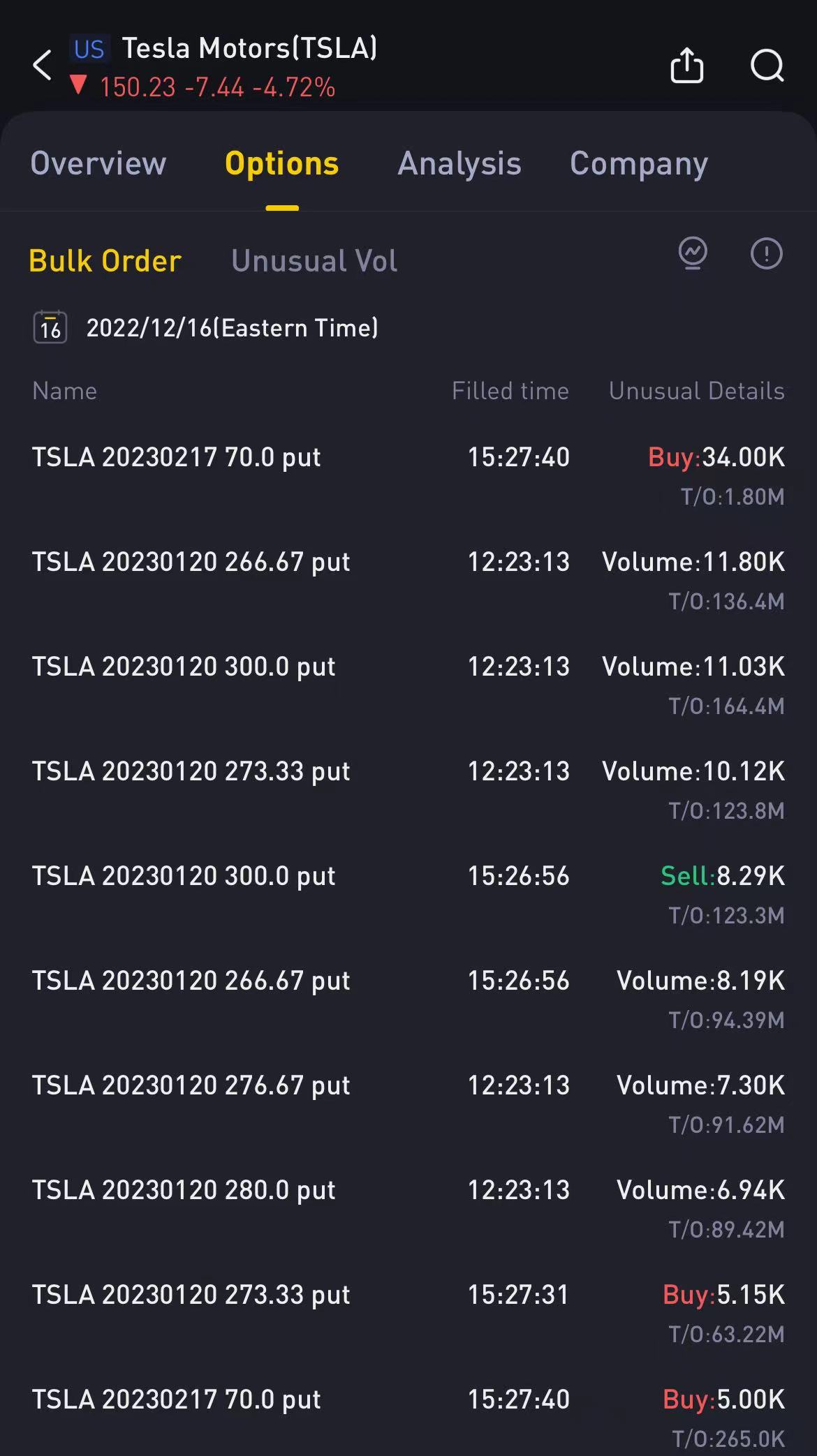
Task: Open the 273.33 put with Volume:10.12K
Action: [408, 789]
